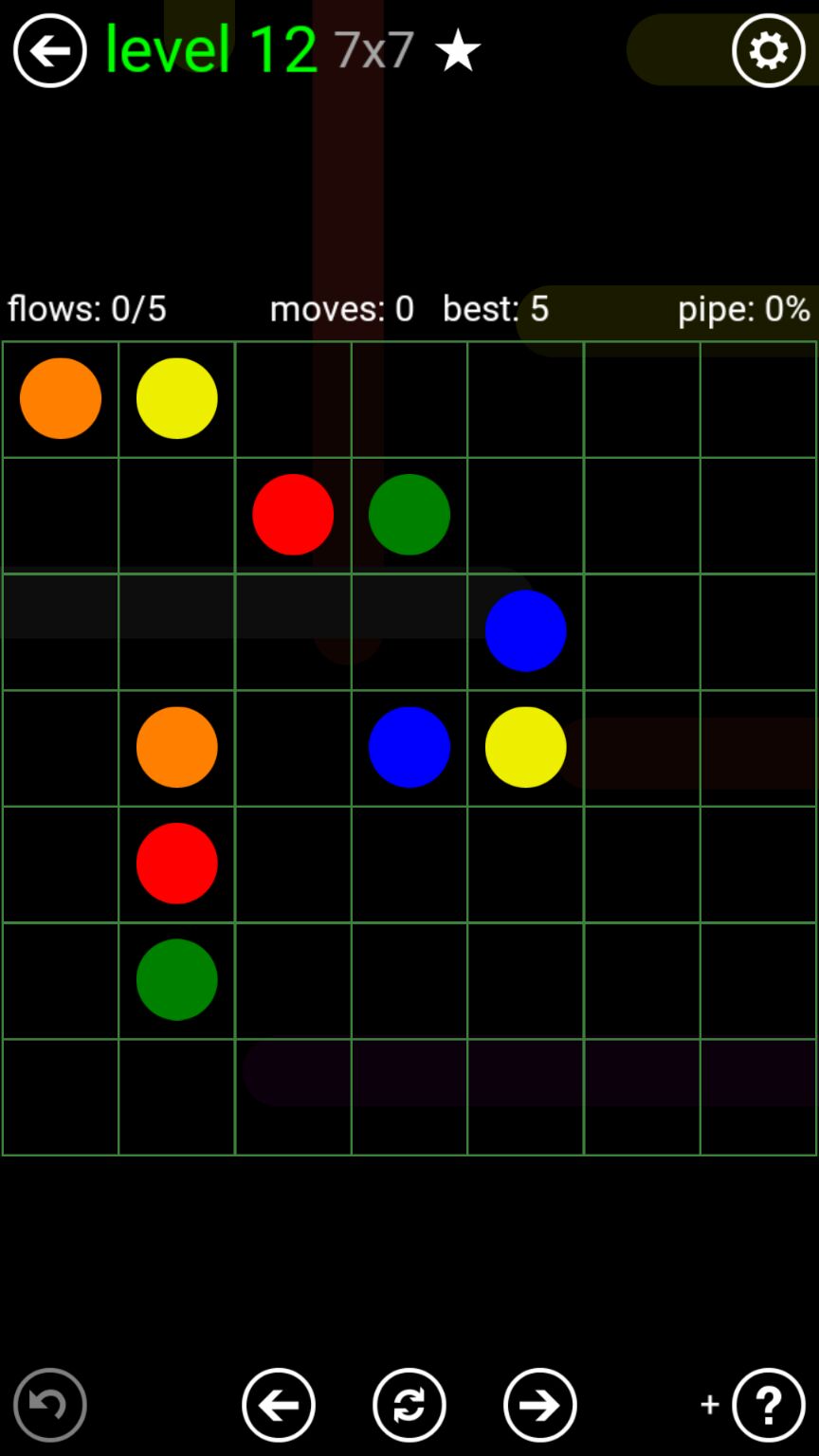Screen dimensions: 819x1456
Task: Tap the yellow dot beside the blue dot
Action: (526, 747)
